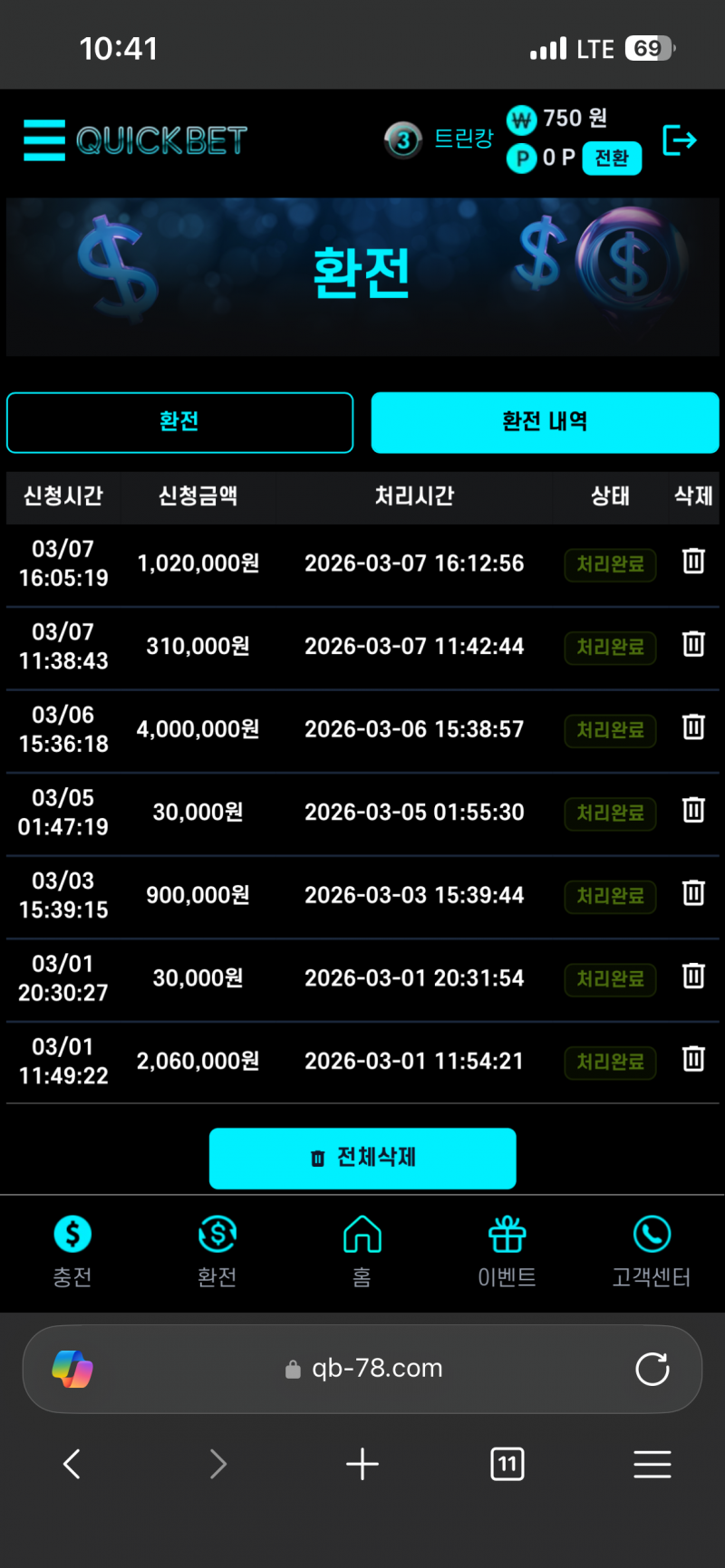
Task: Remove the 4,000,000원 withdrawal entry
Action: point(693,727)
